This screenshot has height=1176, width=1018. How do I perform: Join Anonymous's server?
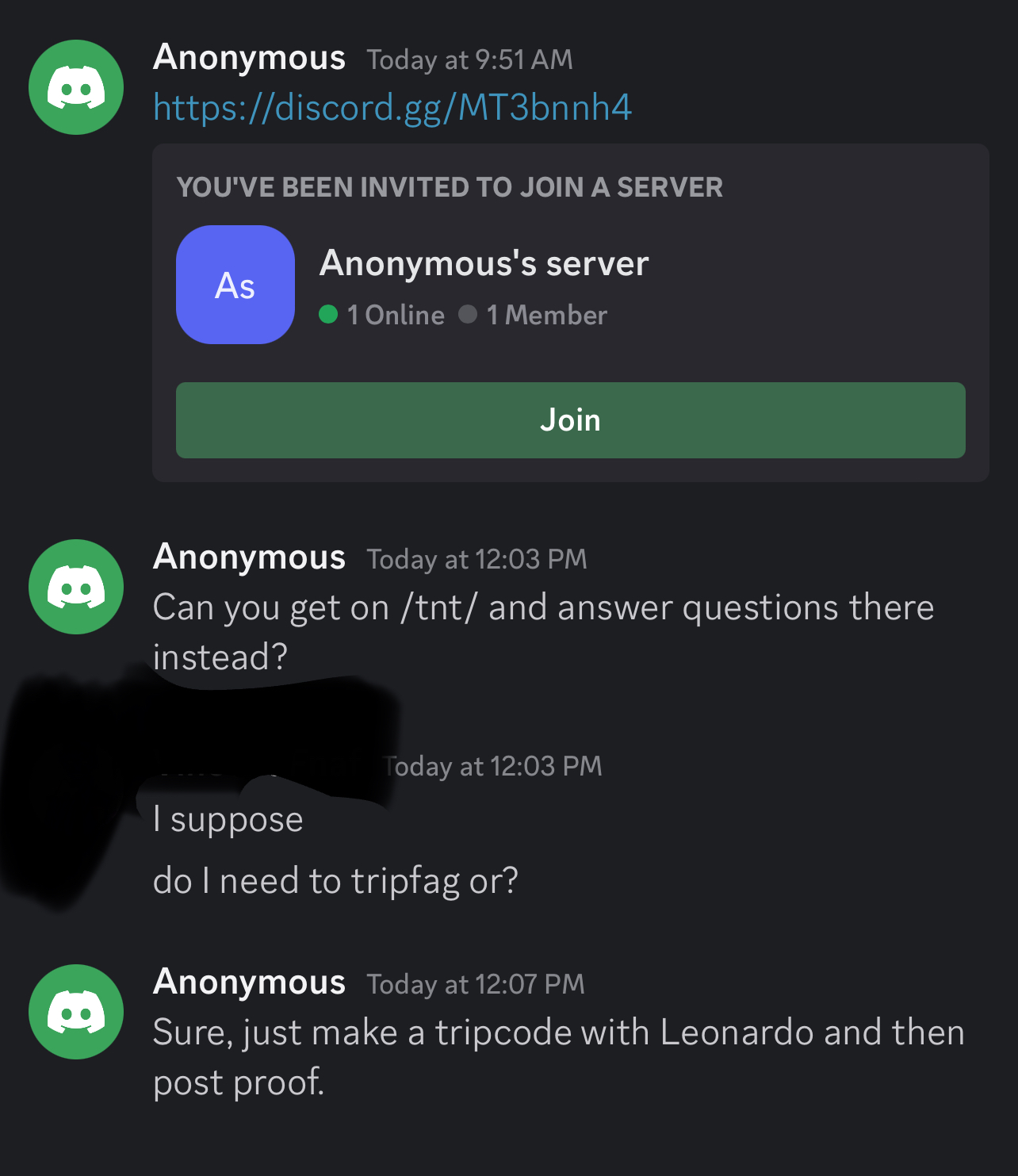(x=570, y=420)
